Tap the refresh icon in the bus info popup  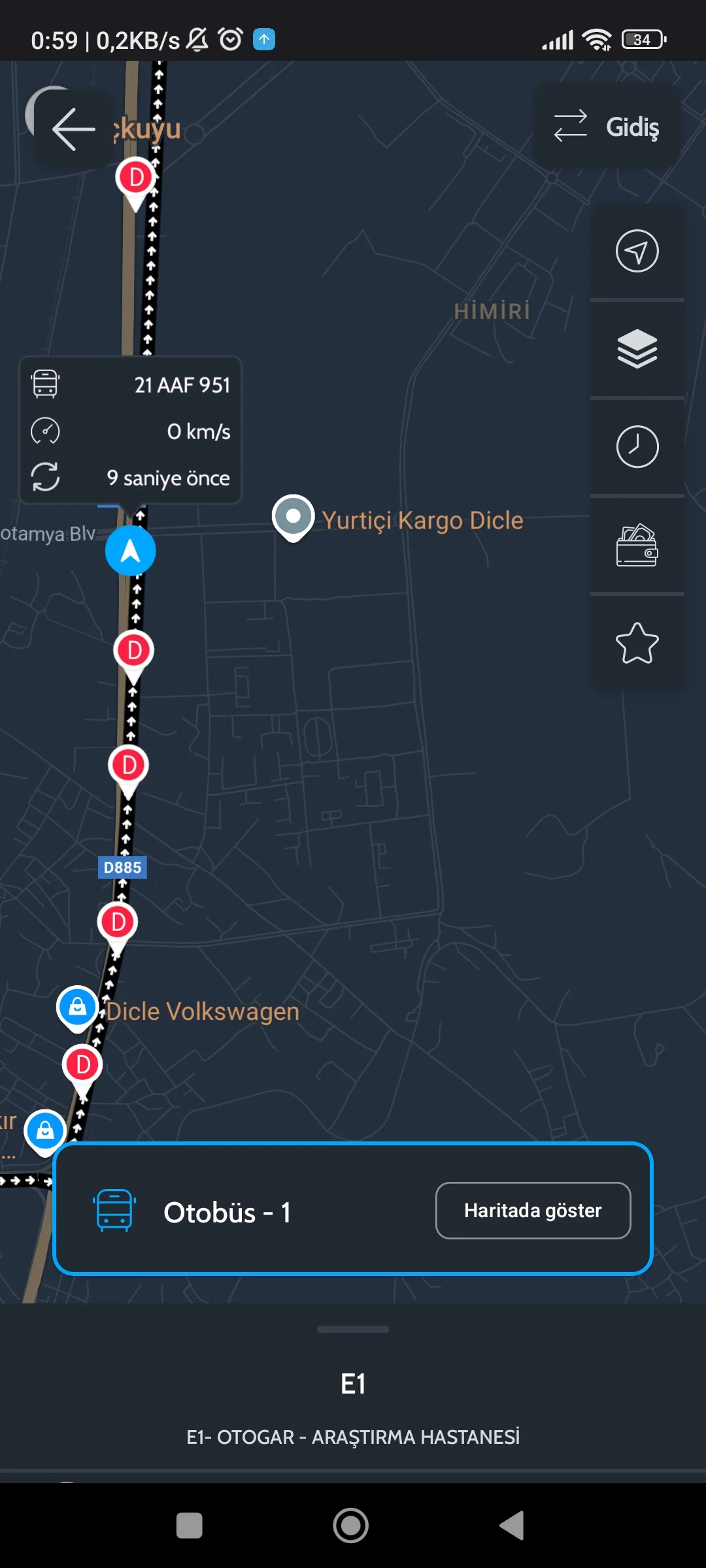coord(44,478)
